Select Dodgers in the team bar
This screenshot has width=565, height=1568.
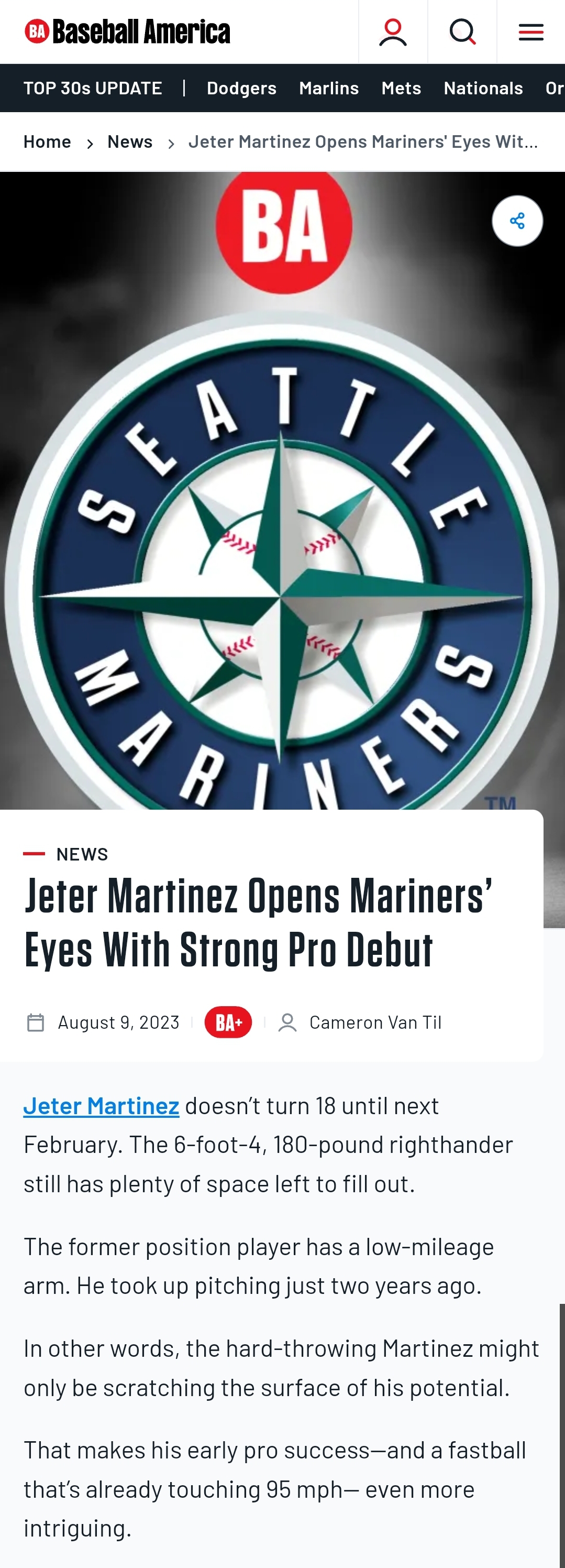click(241, 88)
